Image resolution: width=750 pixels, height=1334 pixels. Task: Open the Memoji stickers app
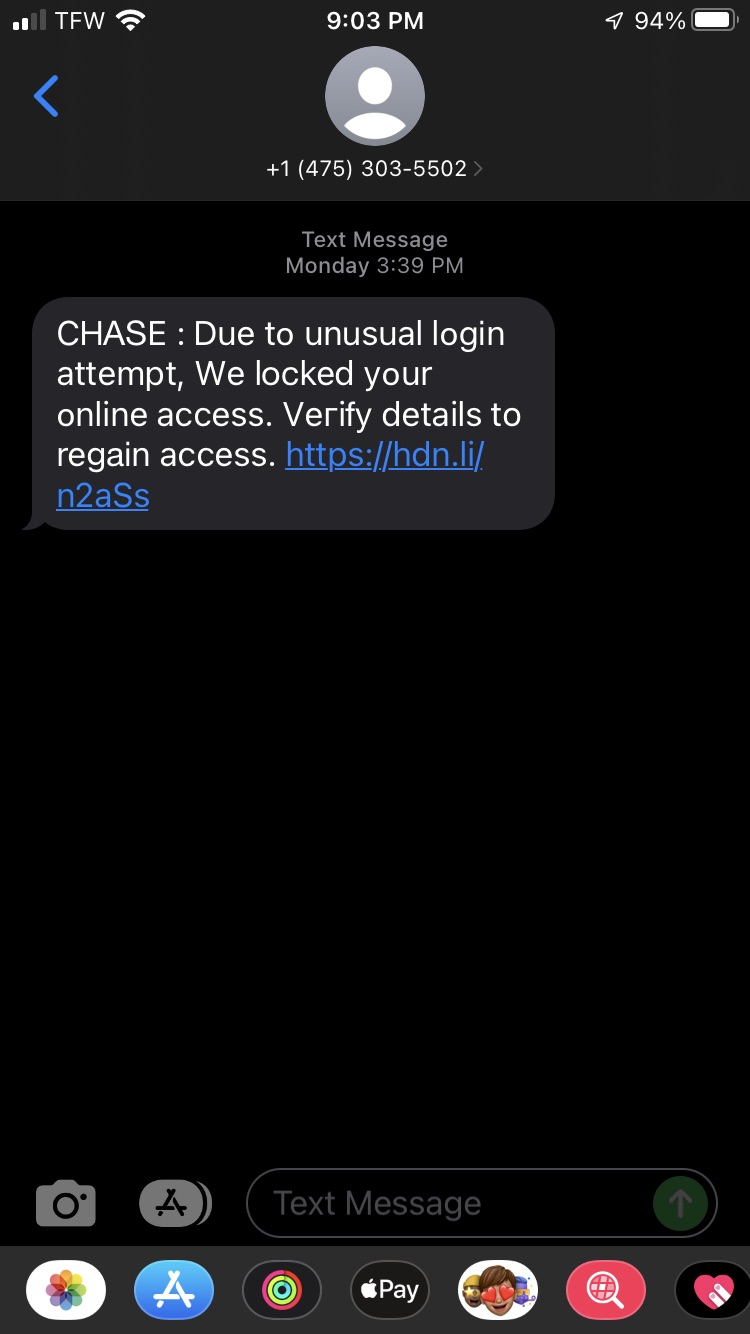click(x=497, y=1289)
